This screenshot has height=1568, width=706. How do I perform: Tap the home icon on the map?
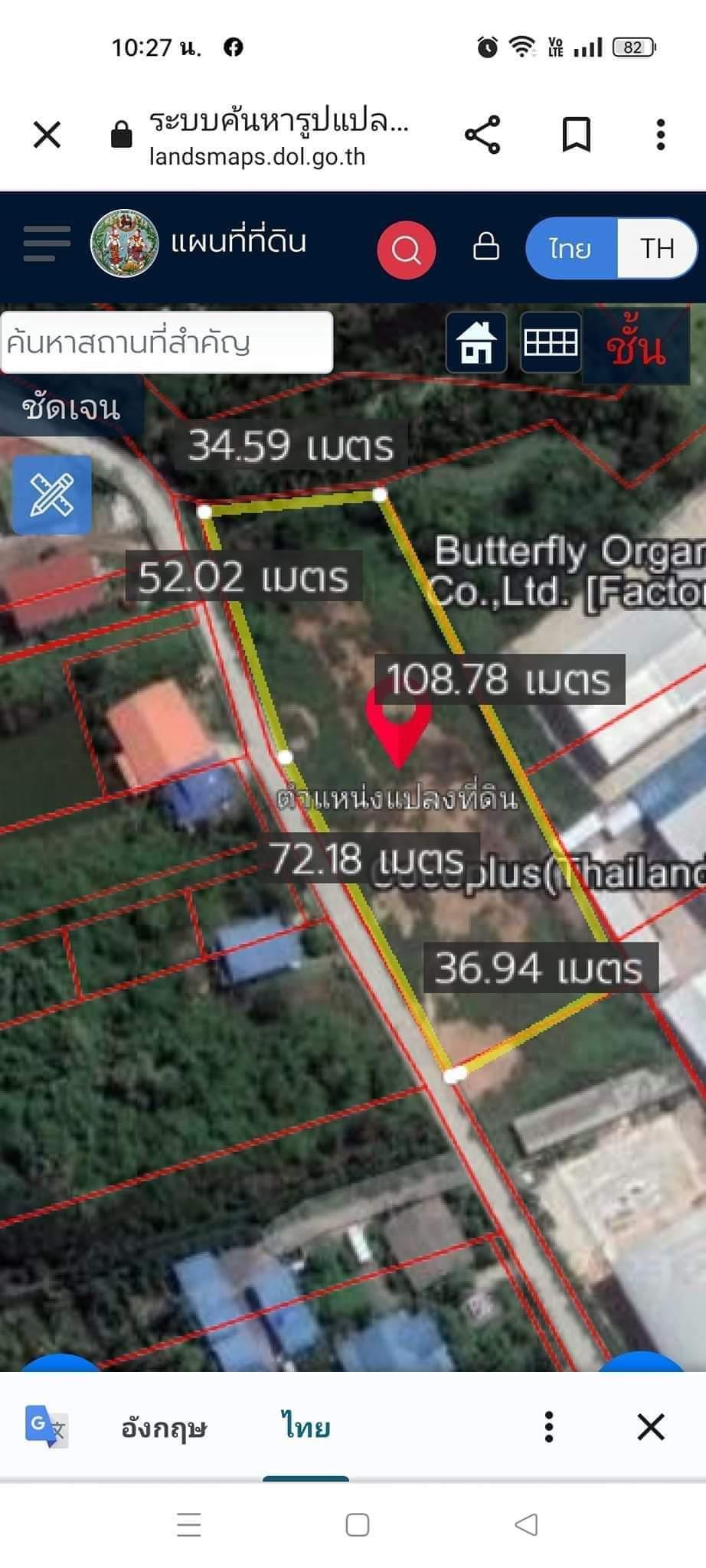point(476,342)
